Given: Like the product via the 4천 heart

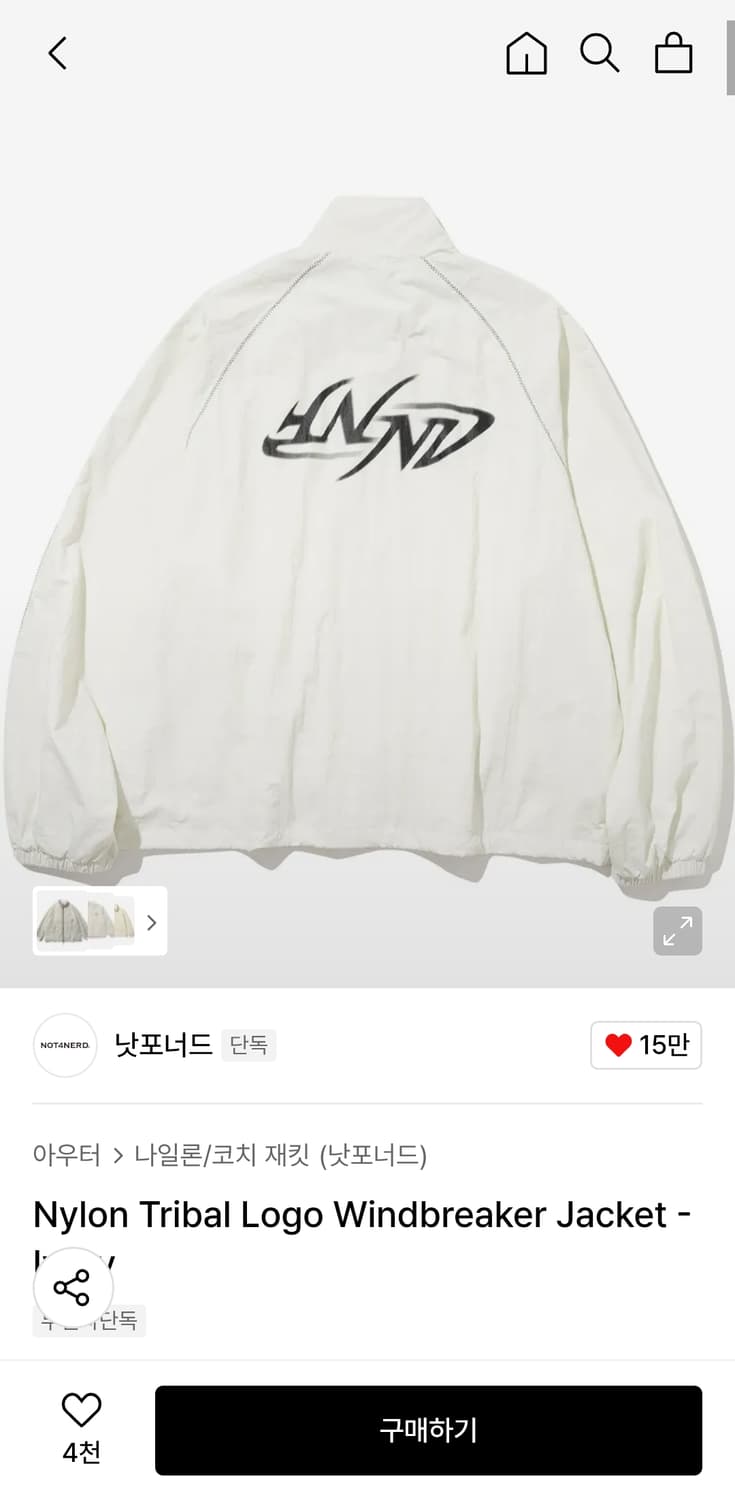Looking at the screenshot, I should pos(82,1412).
